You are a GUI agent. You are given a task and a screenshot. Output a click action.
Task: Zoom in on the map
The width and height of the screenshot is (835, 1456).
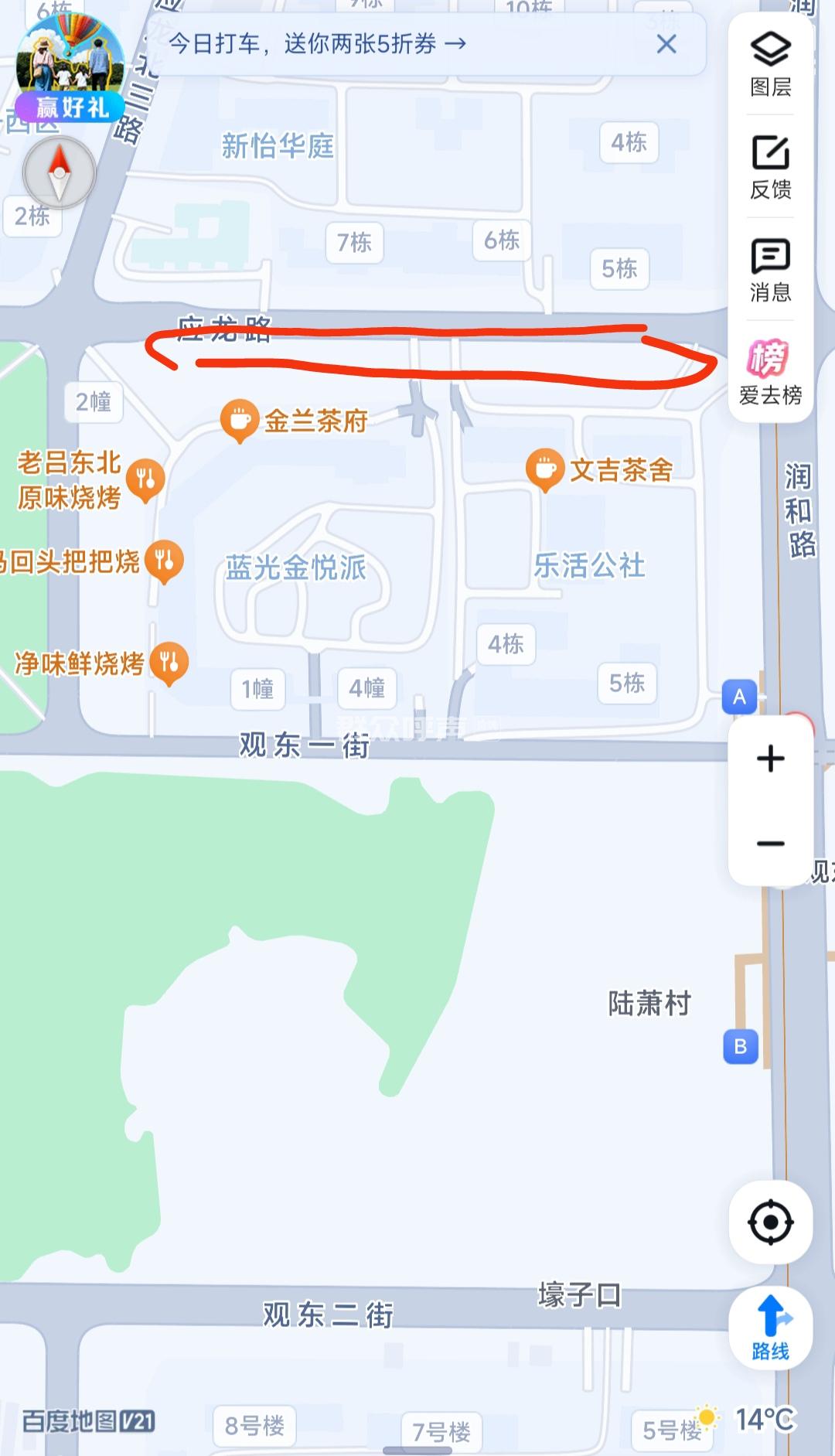(x=770, y=759)
